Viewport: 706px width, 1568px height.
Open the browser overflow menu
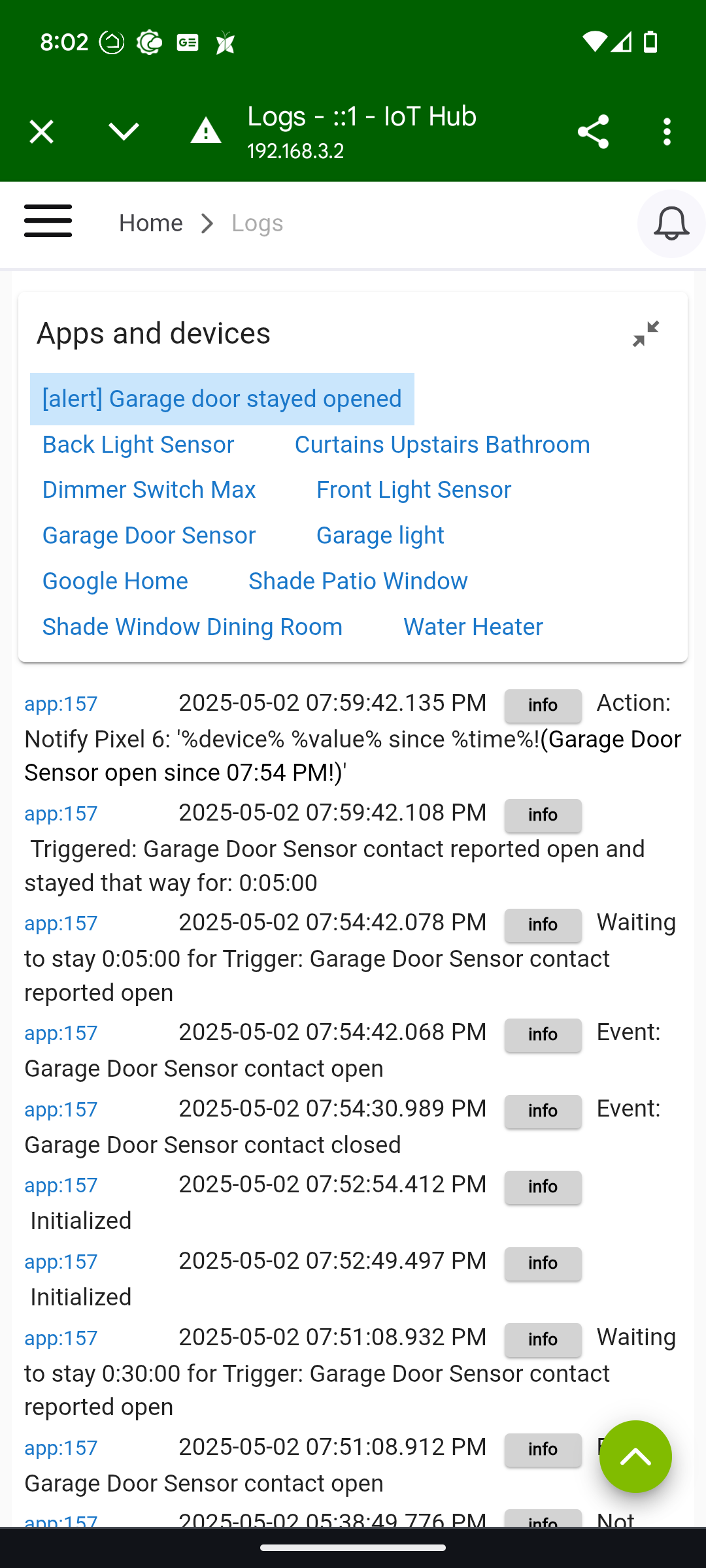coord(667,132)
